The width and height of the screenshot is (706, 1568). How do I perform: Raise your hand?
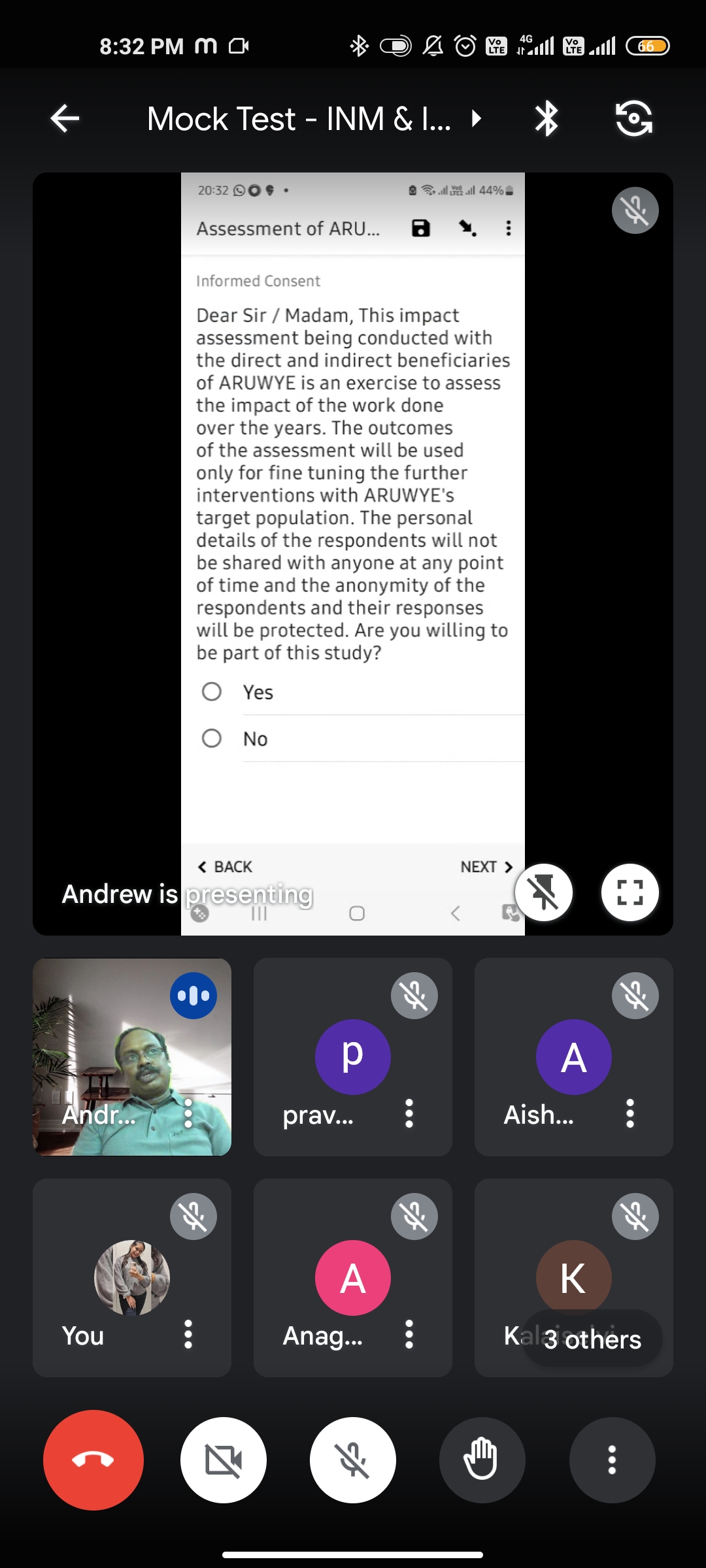click(x=482, y=1460)
